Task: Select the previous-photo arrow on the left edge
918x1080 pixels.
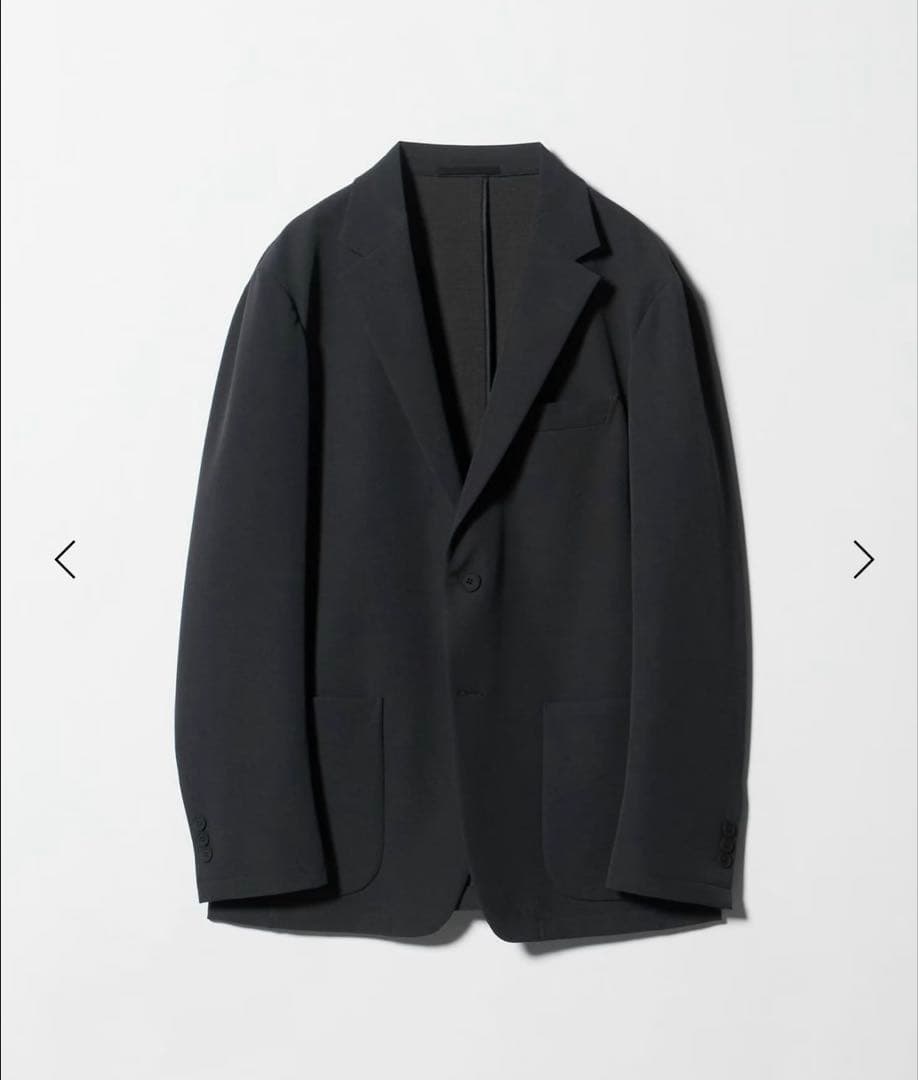Action: (x=64, y=560)
